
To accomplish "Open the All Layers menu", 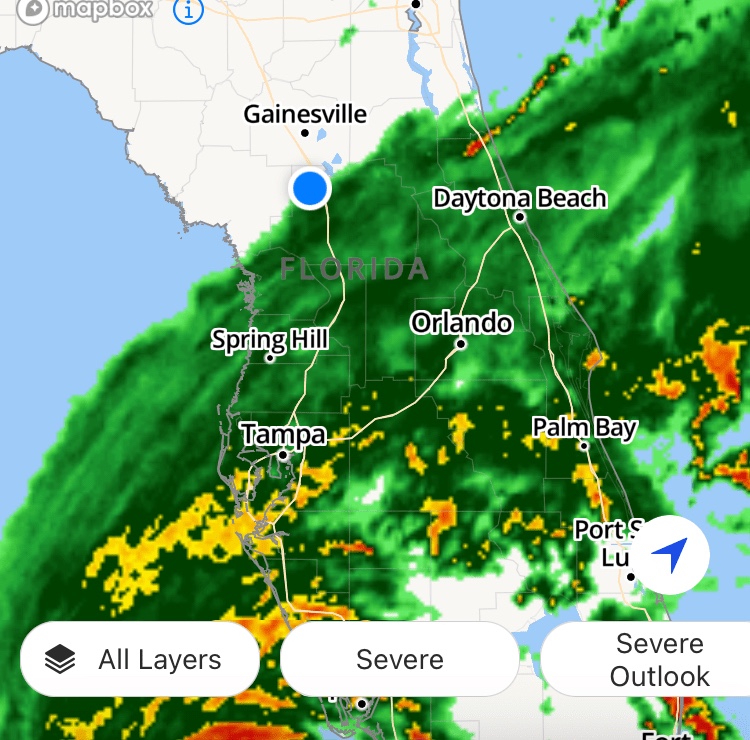I will 140,659.
